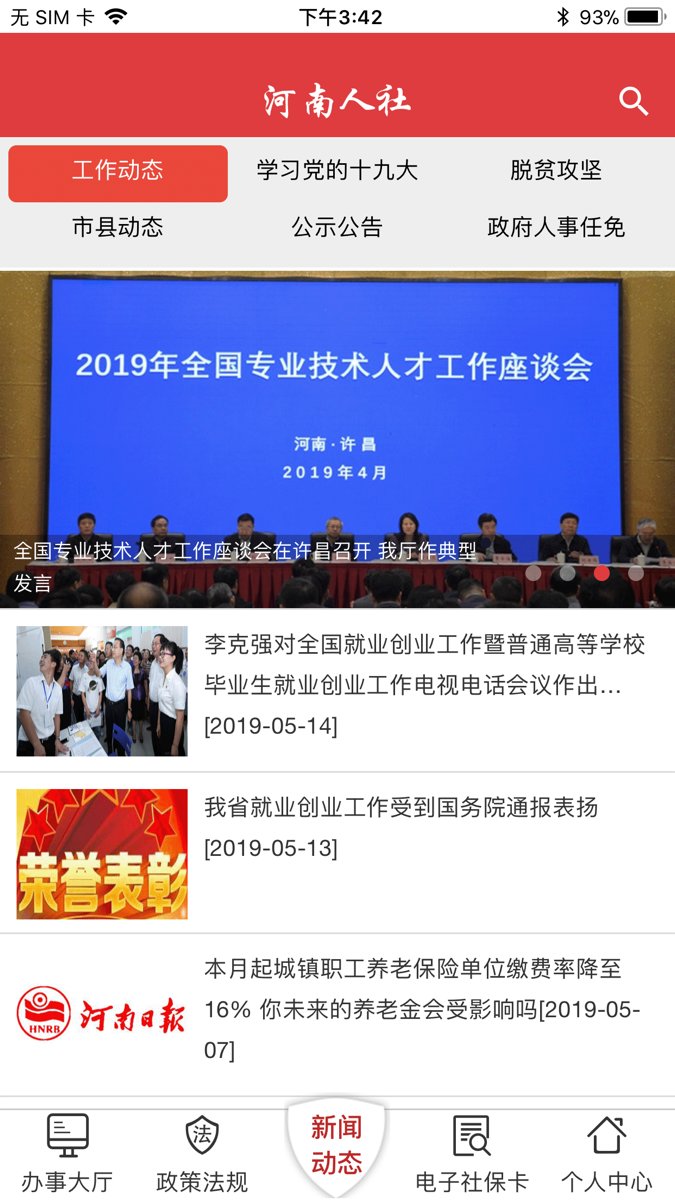
Task: View the 政府人事任免 category
Action: (x=555, y=227)
